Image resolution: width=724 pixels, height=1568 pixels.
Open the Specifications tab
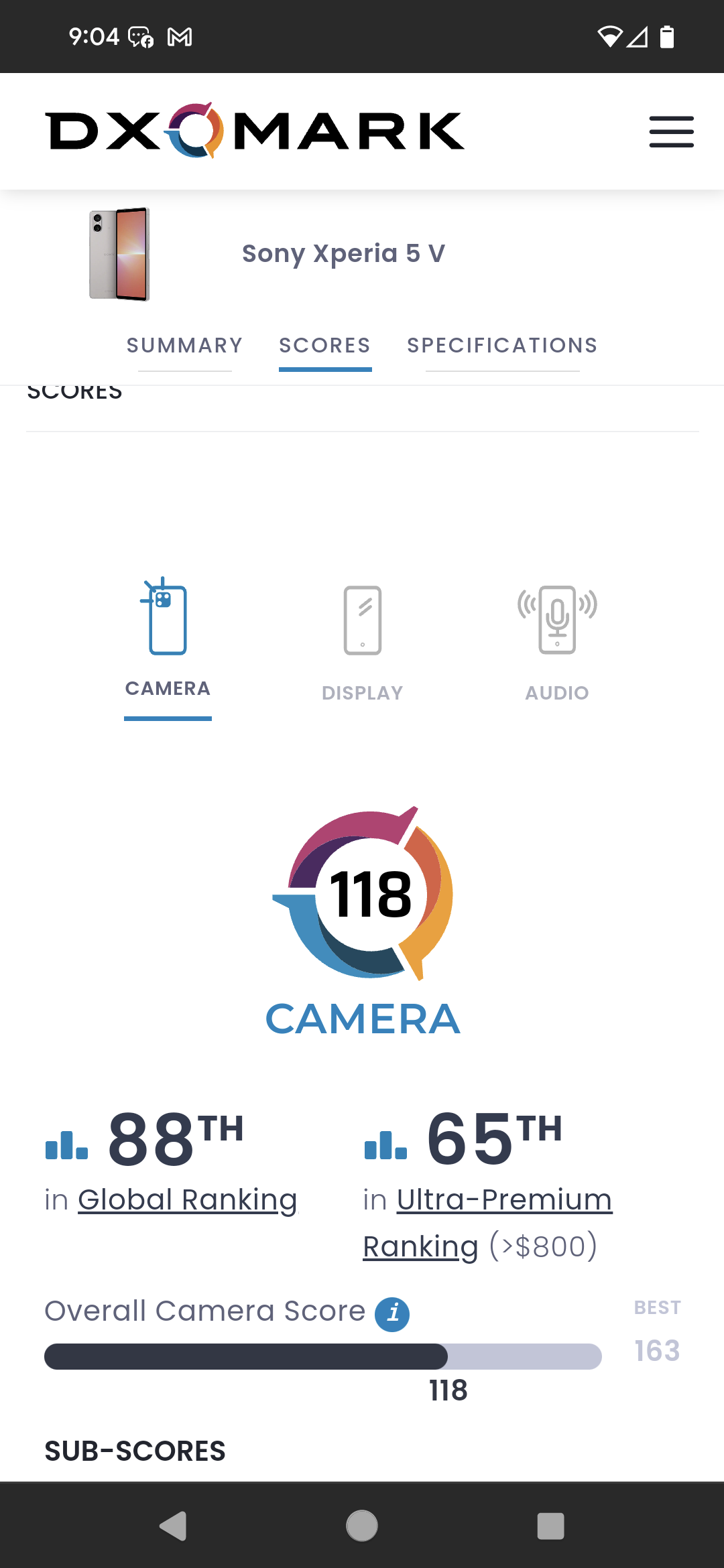point(502,346)
